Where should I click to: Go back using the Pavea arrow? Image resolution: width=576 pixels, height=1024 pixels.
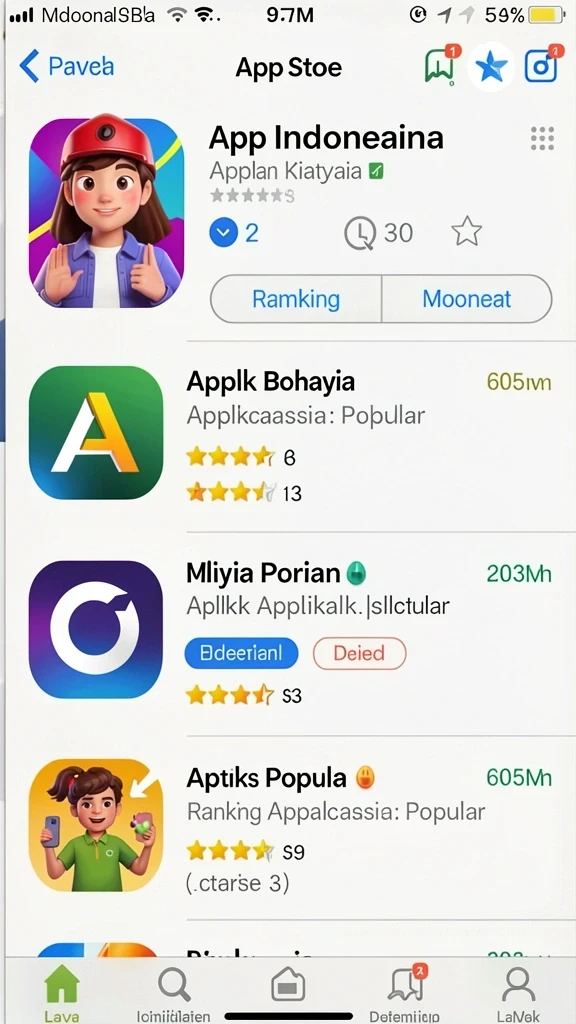[x=67, y=67]
